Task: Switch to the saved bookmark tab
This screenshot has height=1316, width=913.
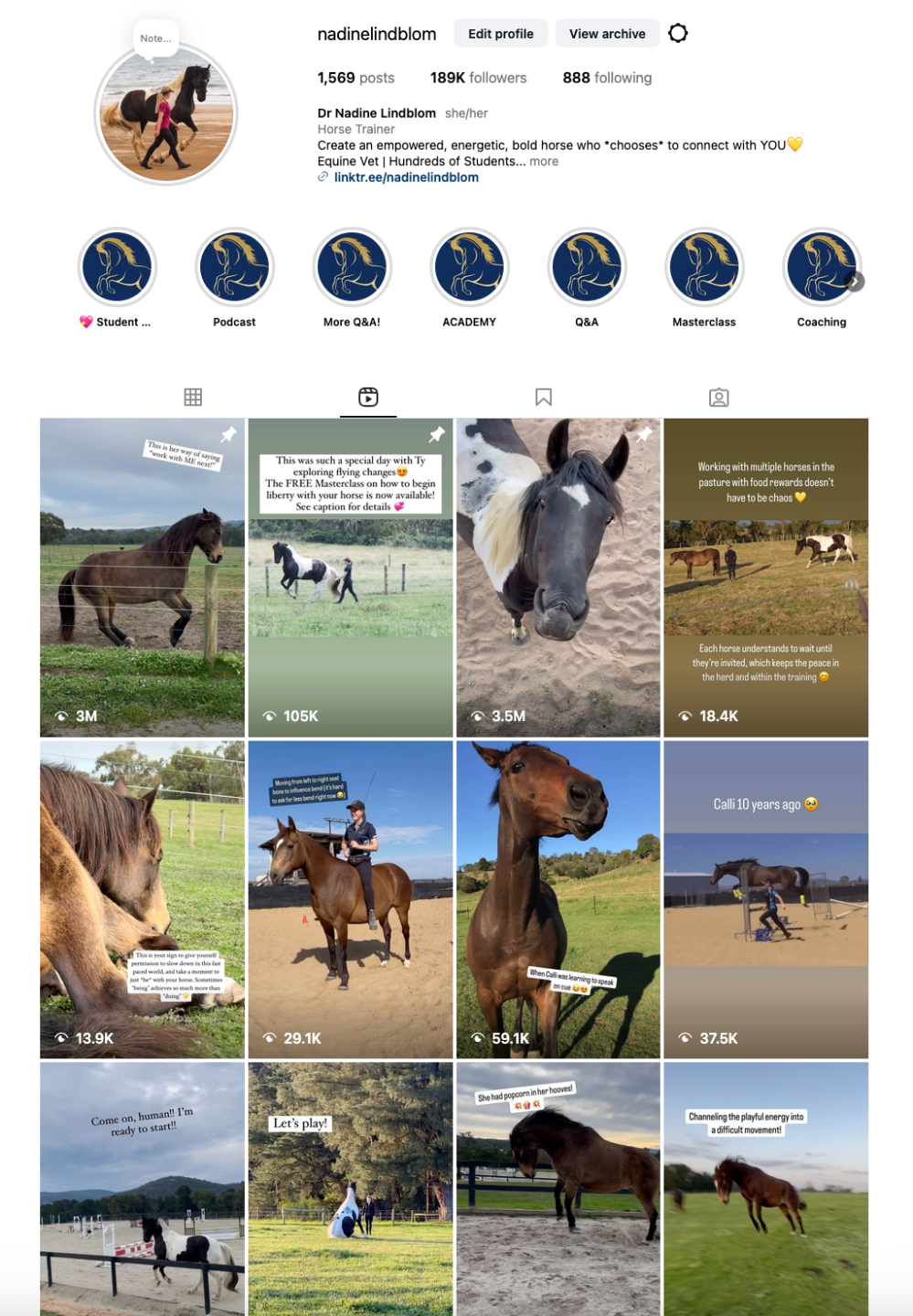Action: pos(544,398)
